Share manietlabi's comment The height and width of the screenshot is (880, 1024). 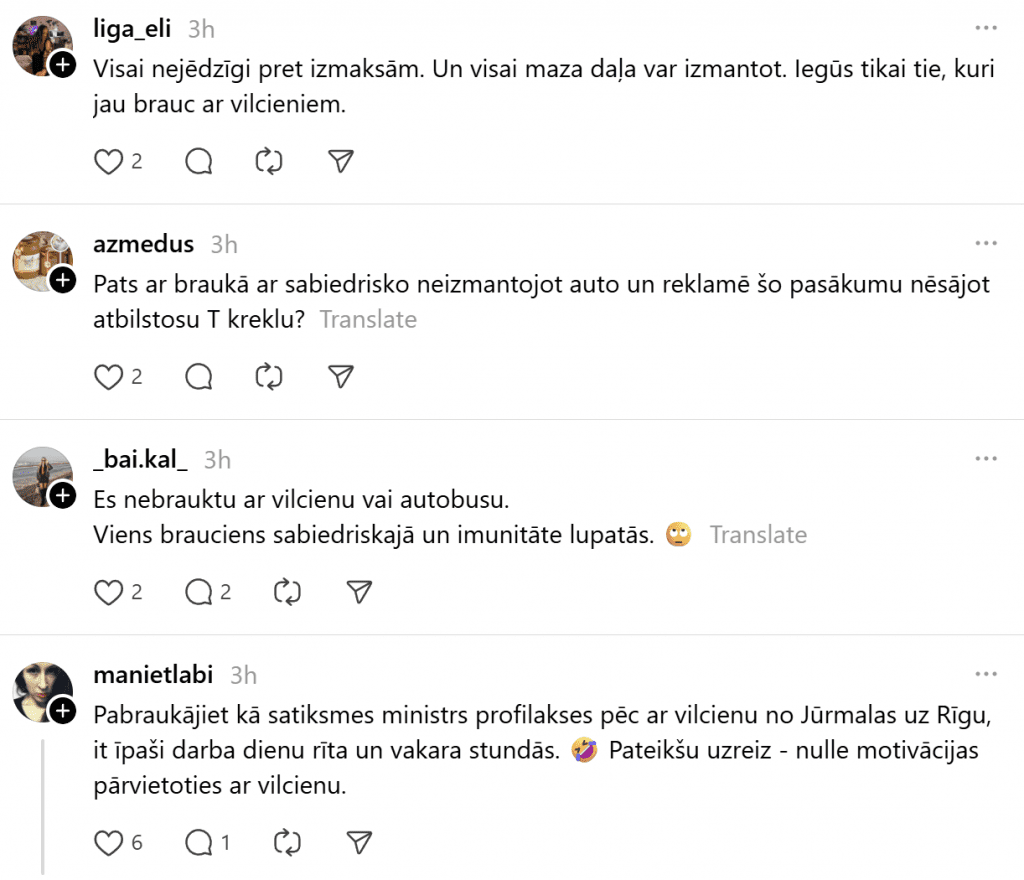[x=359, y=843]
